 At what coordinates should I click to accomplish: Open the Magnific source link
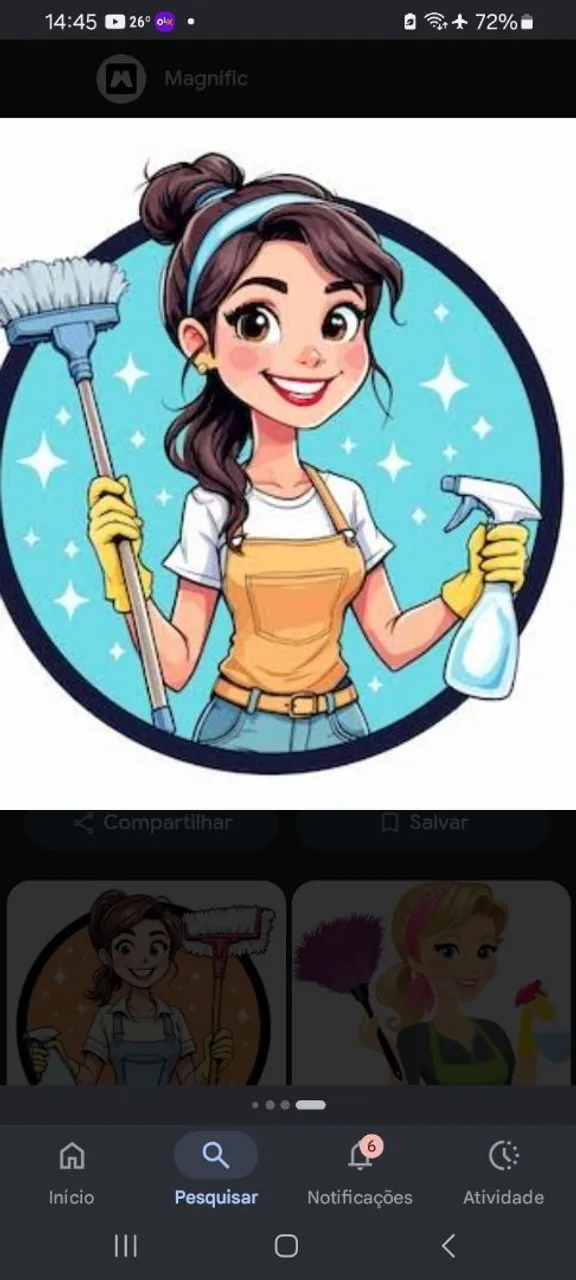pyautogui.click(x=172, y=79)
